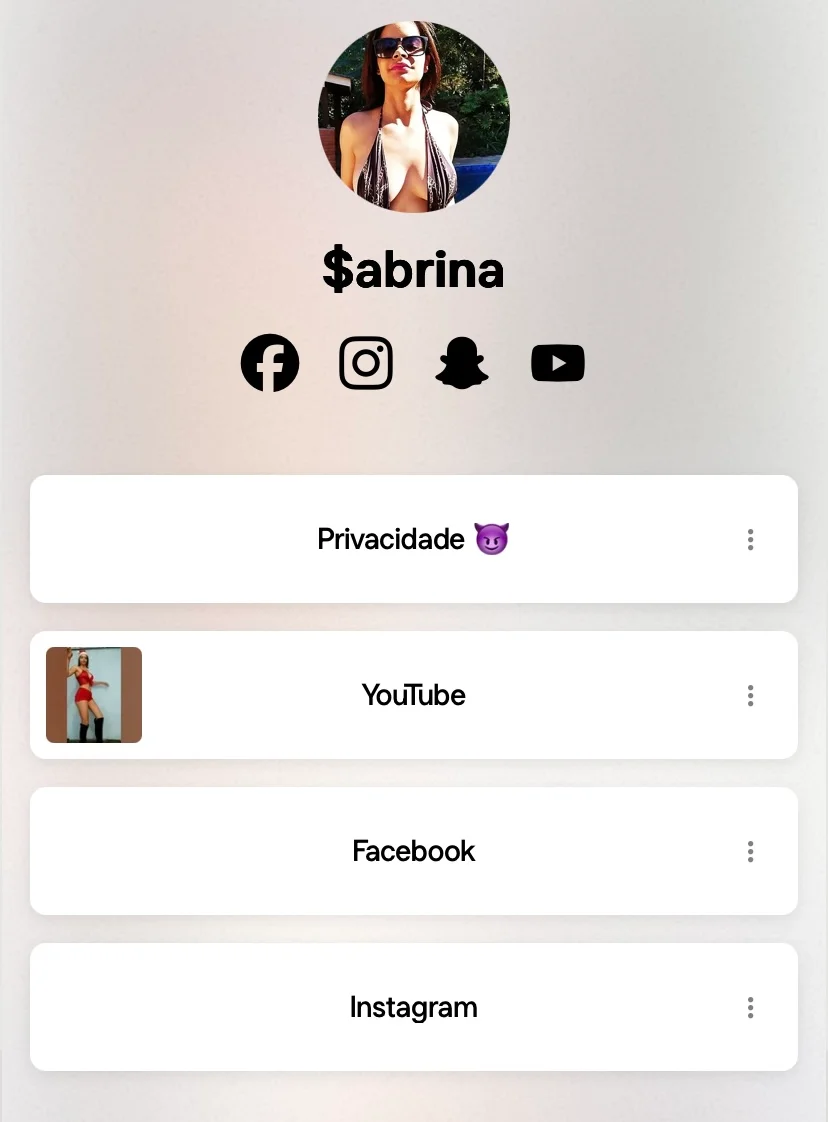
Task: Open the Facebook link card
Action: (413, 851)
